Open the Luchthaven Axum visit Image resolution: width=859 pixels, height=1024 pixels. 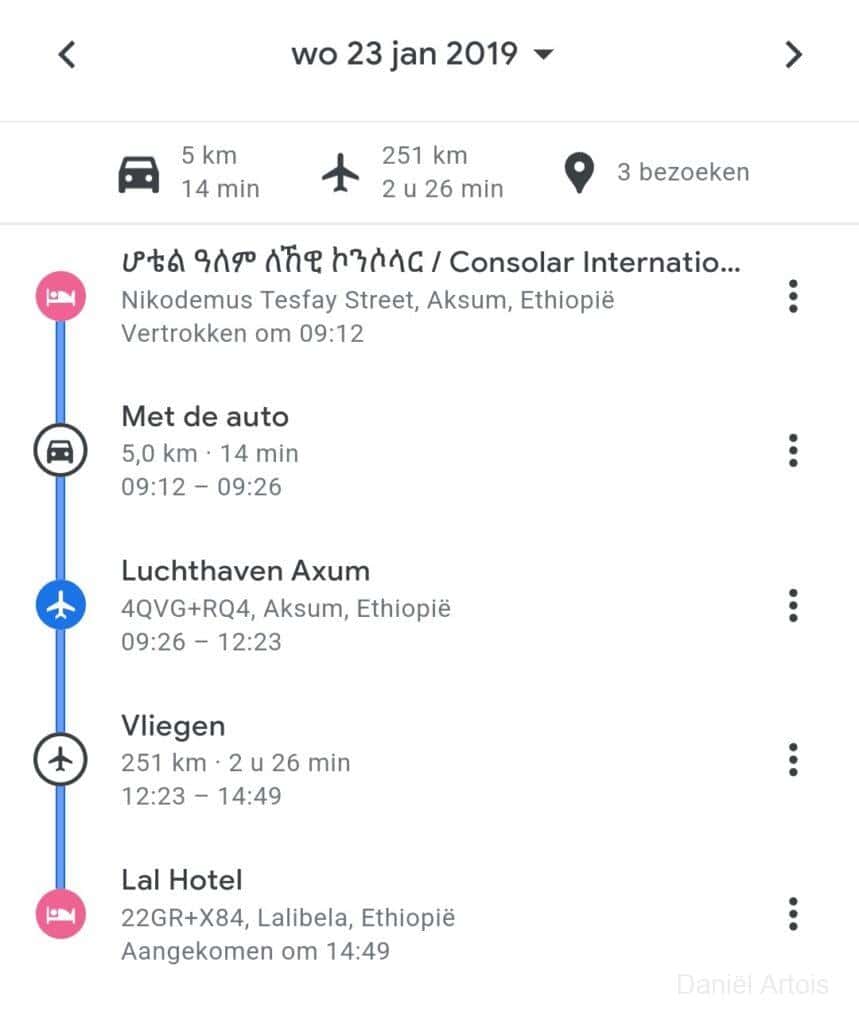coord(286,605)
